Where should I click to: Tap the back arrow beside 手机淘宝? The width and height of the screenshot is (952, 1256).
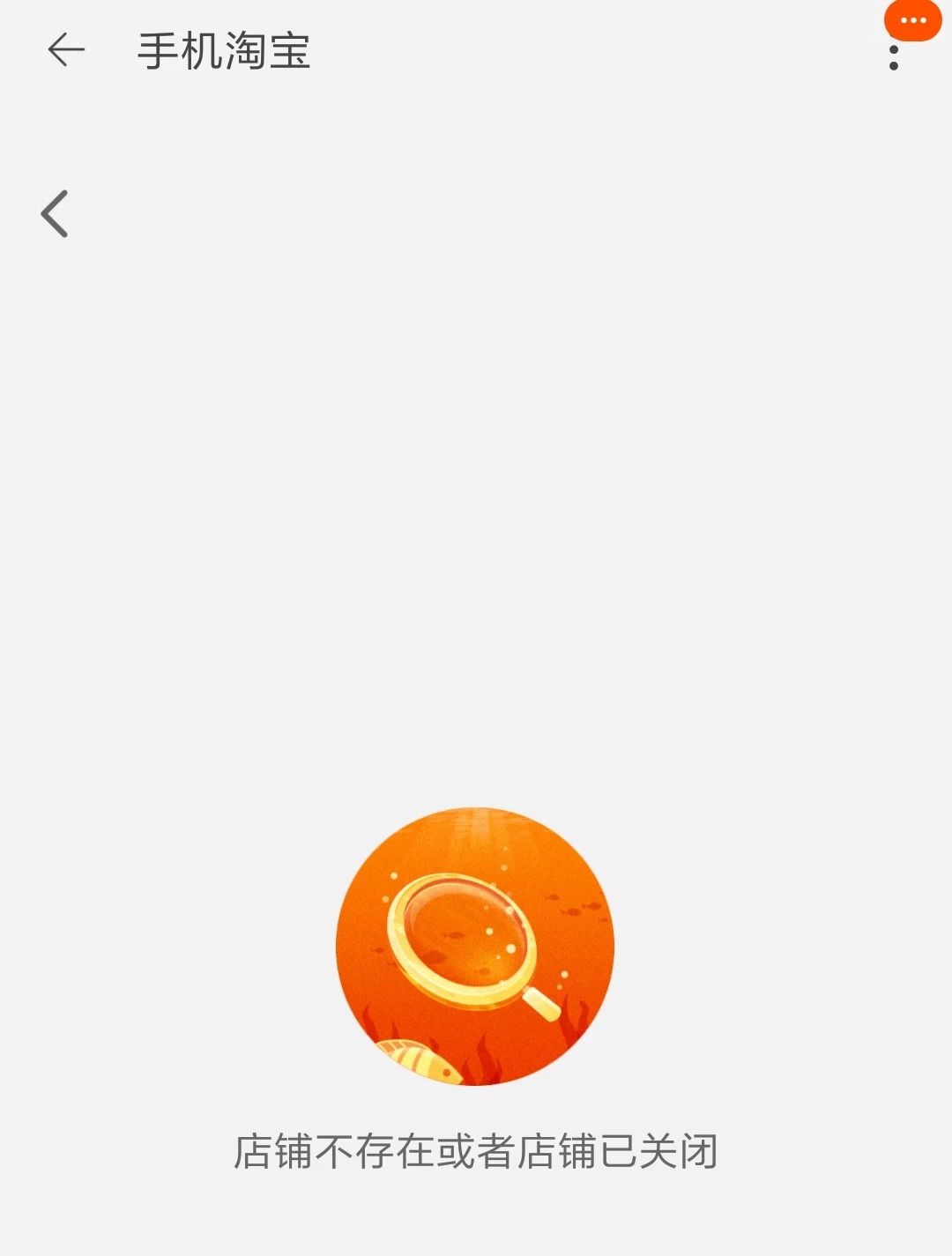pyautogui.click(x=66, y=50)
